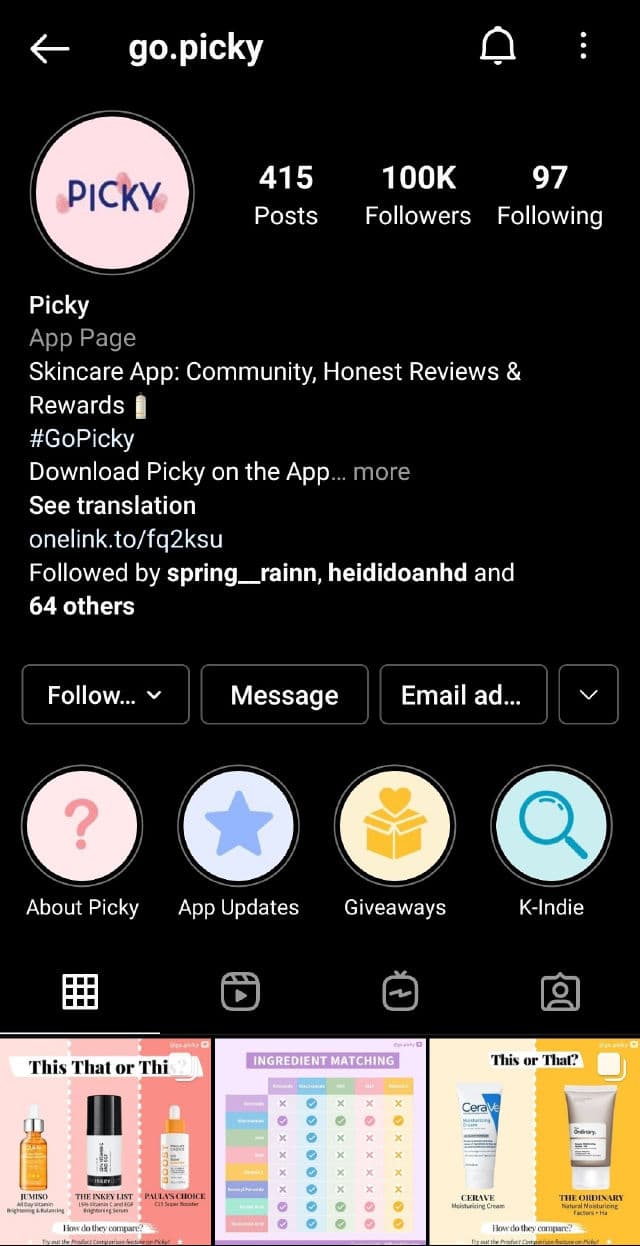Screen dimensions: 640x1246
Task: Open the K-Indie highlight
Action: [551, 827]
